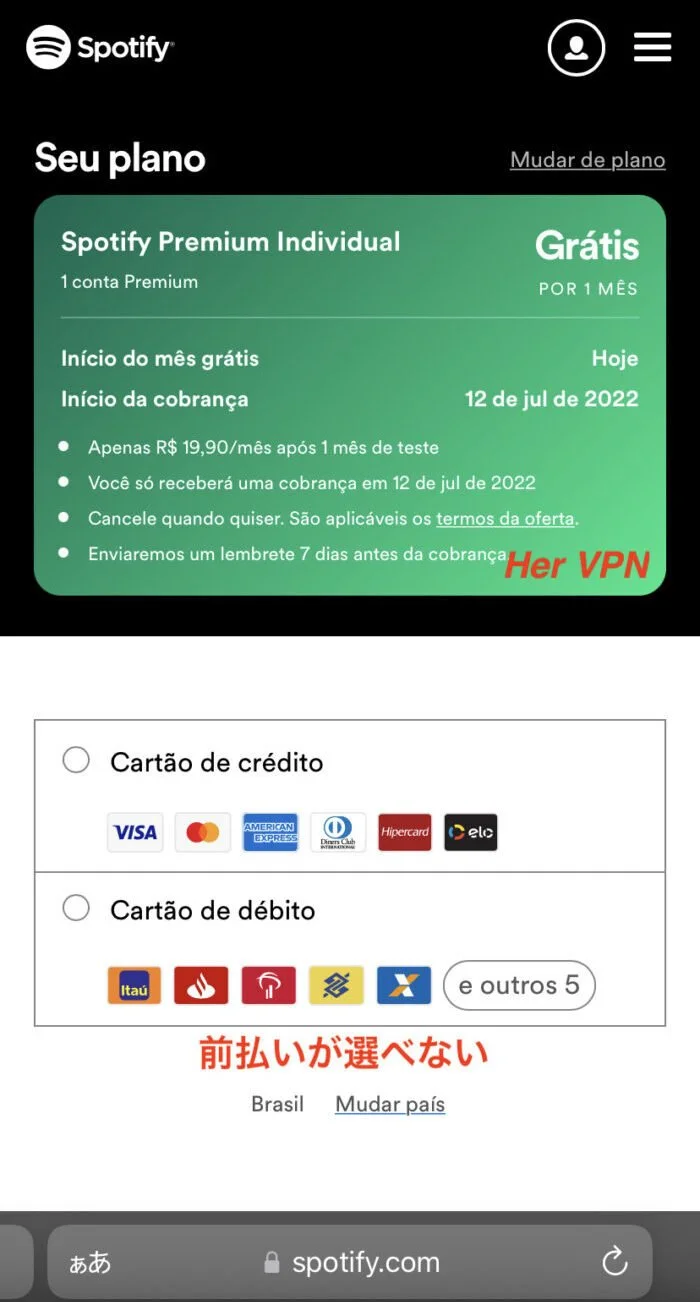The height and width of the screenshot is (1302, 700).
Task: Go to Spotify home via logo
Action: pos(100,47)
